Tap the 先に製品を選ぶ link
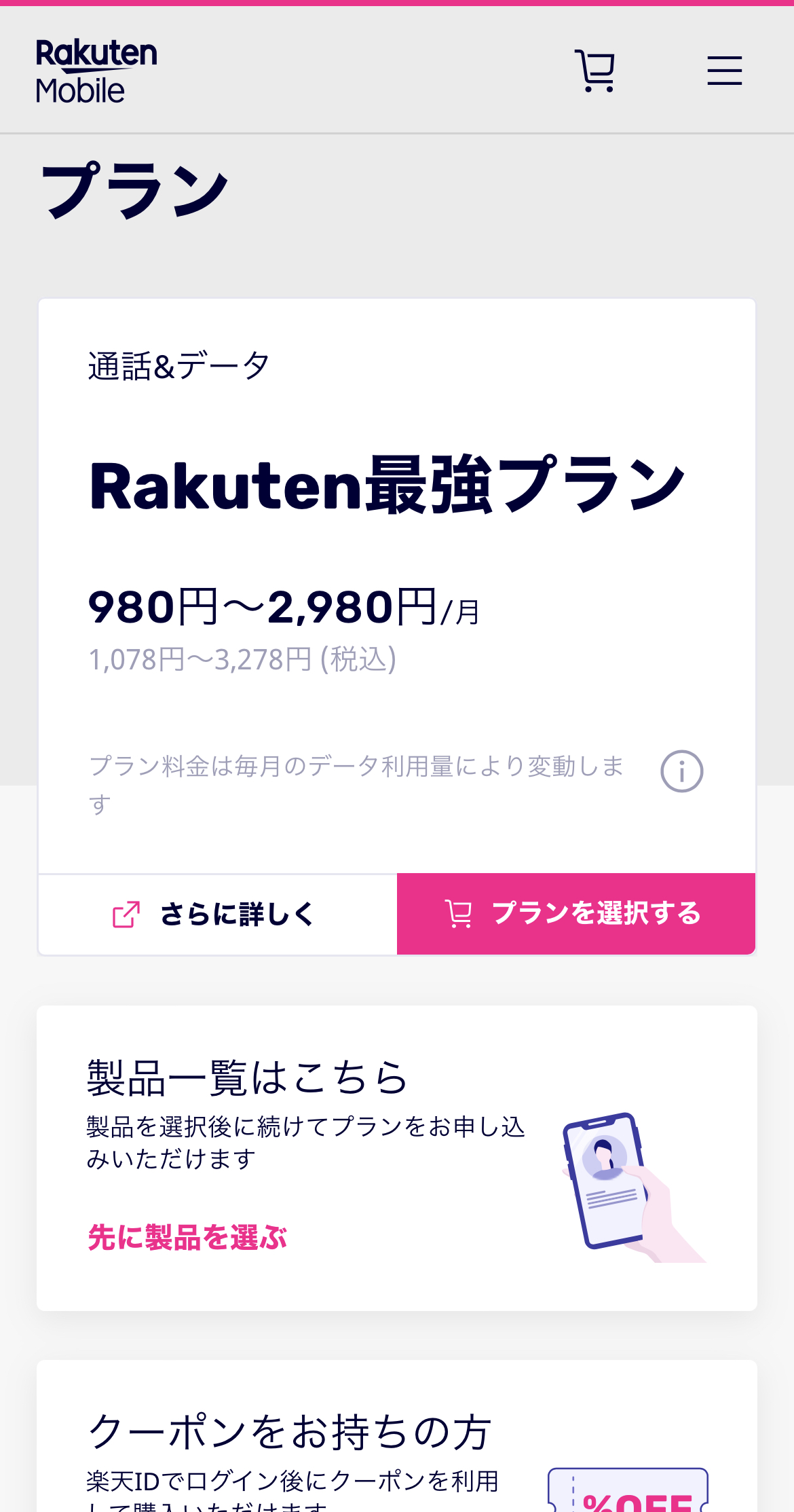Screen dimensions: 794x1512 pyautogui.click(x=187, y=1237)
